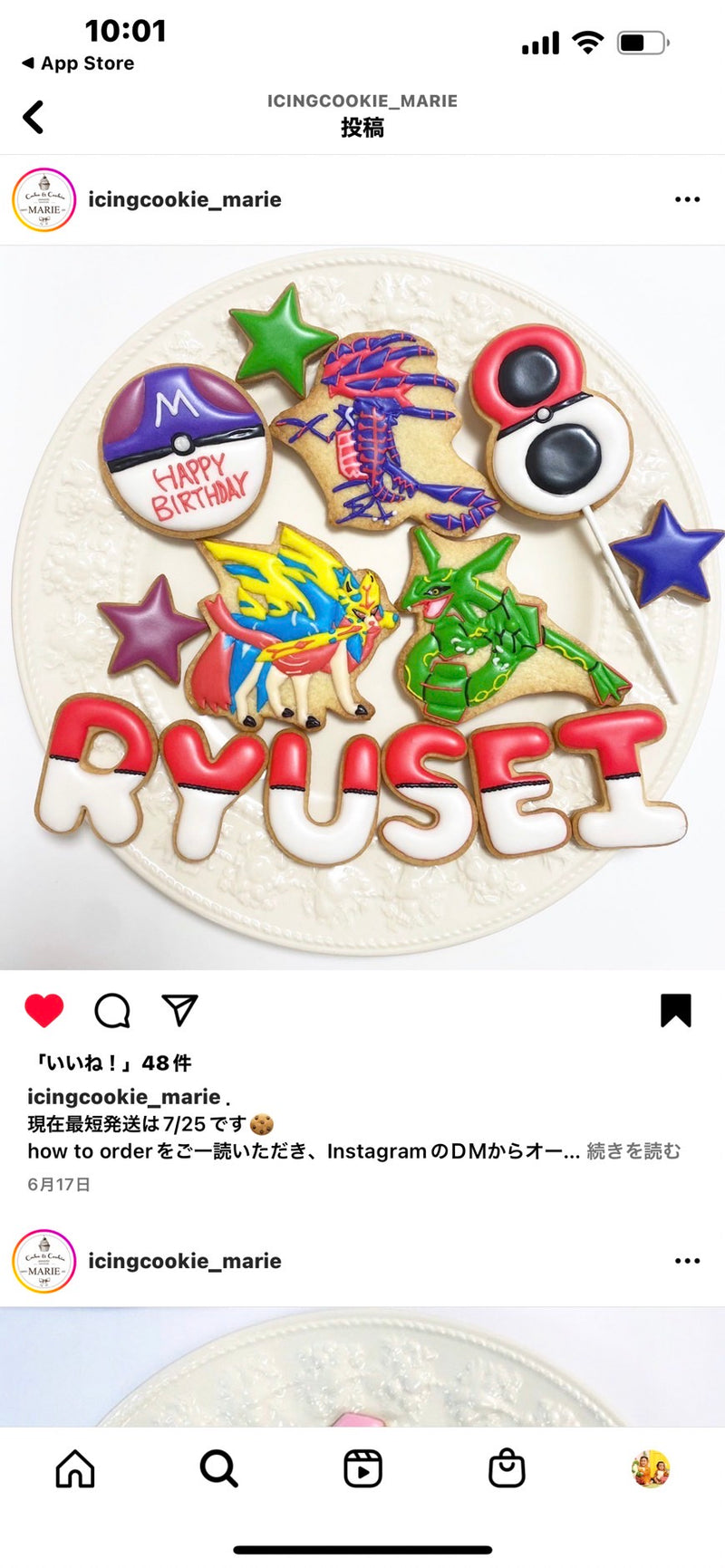Return to App Store via the status bar link
This screenshot has width=725, height=1568.
(x=78, y=63)
